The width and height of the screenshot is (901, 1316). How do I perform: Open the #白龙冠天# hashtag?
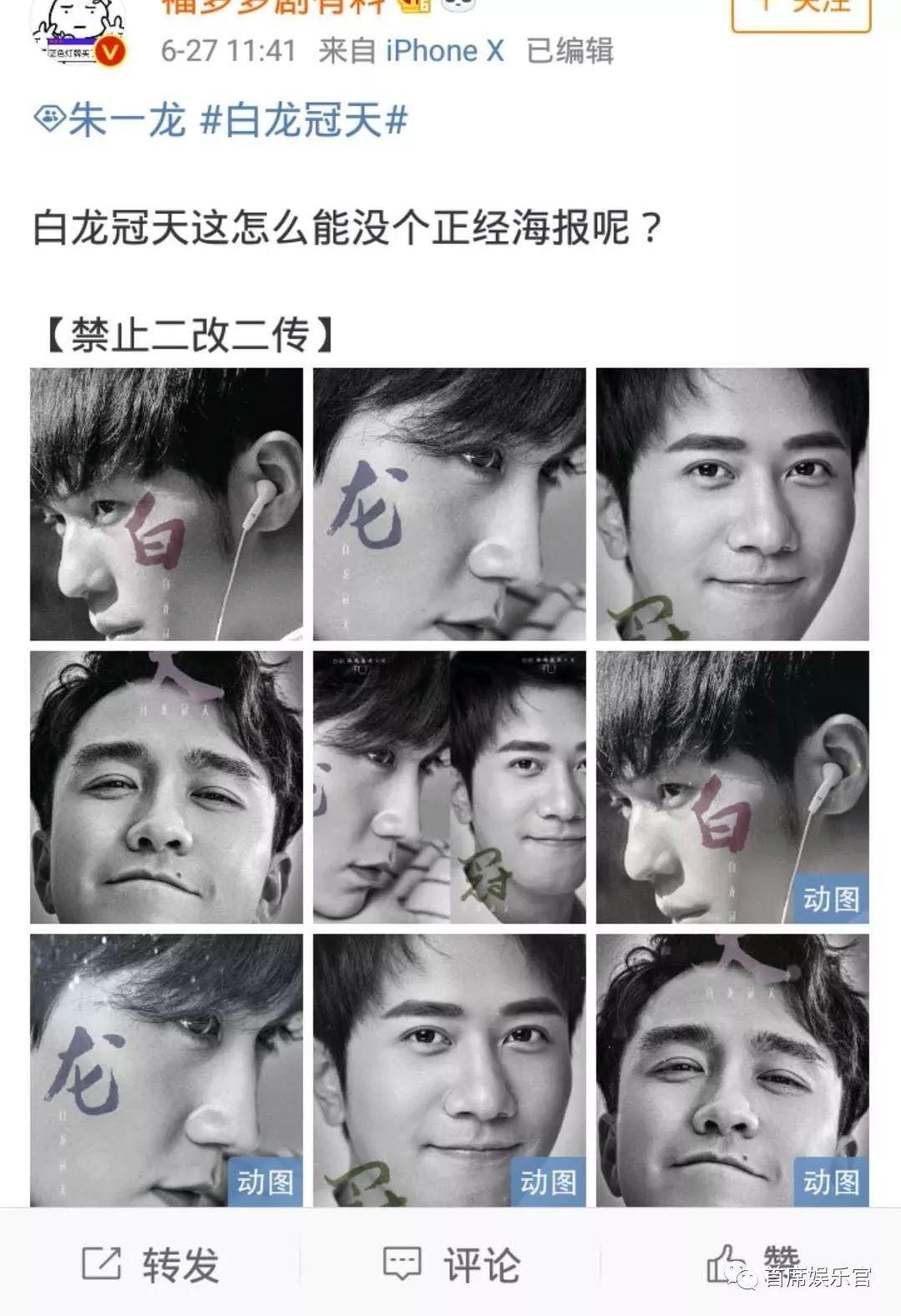click(x=303, y=120)
